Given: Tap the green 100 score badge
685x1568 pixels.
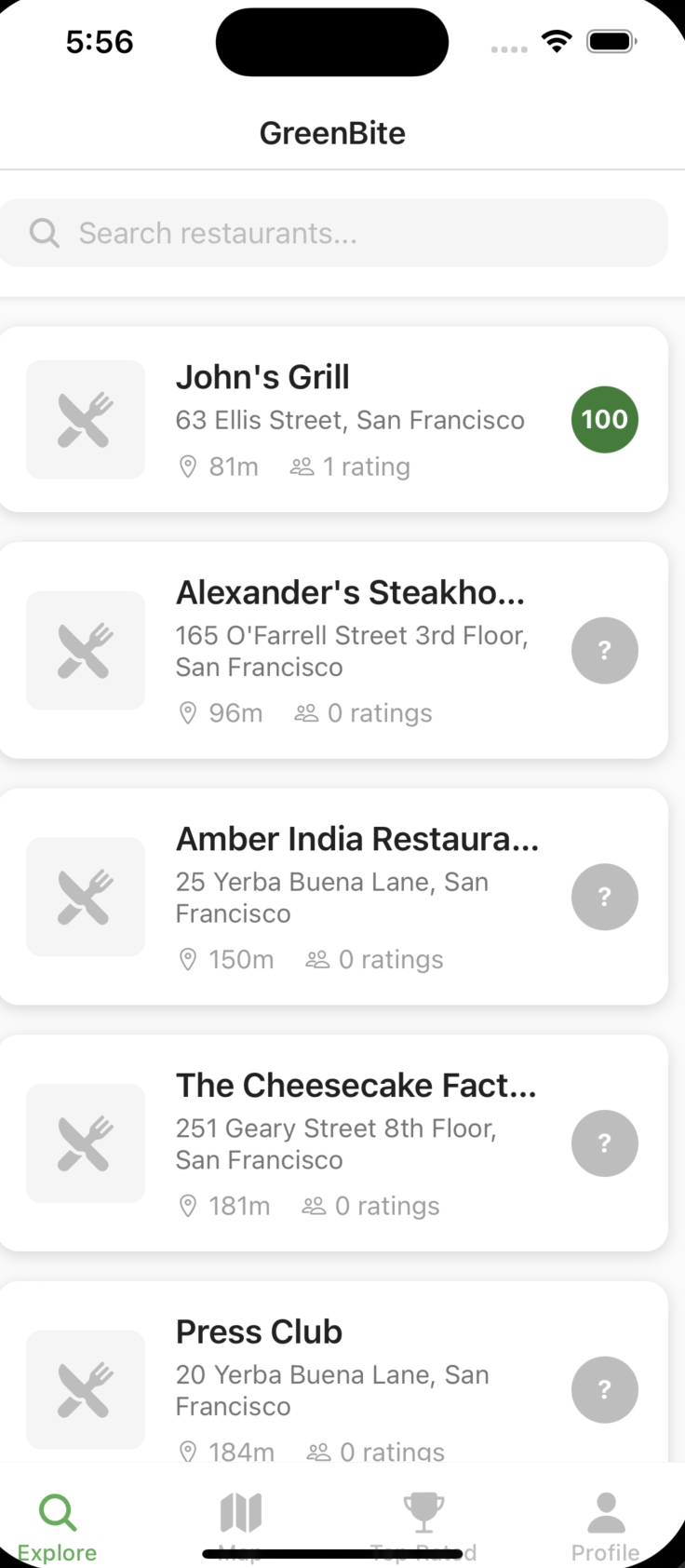Looking at the screenshot, I should [604, 419].
